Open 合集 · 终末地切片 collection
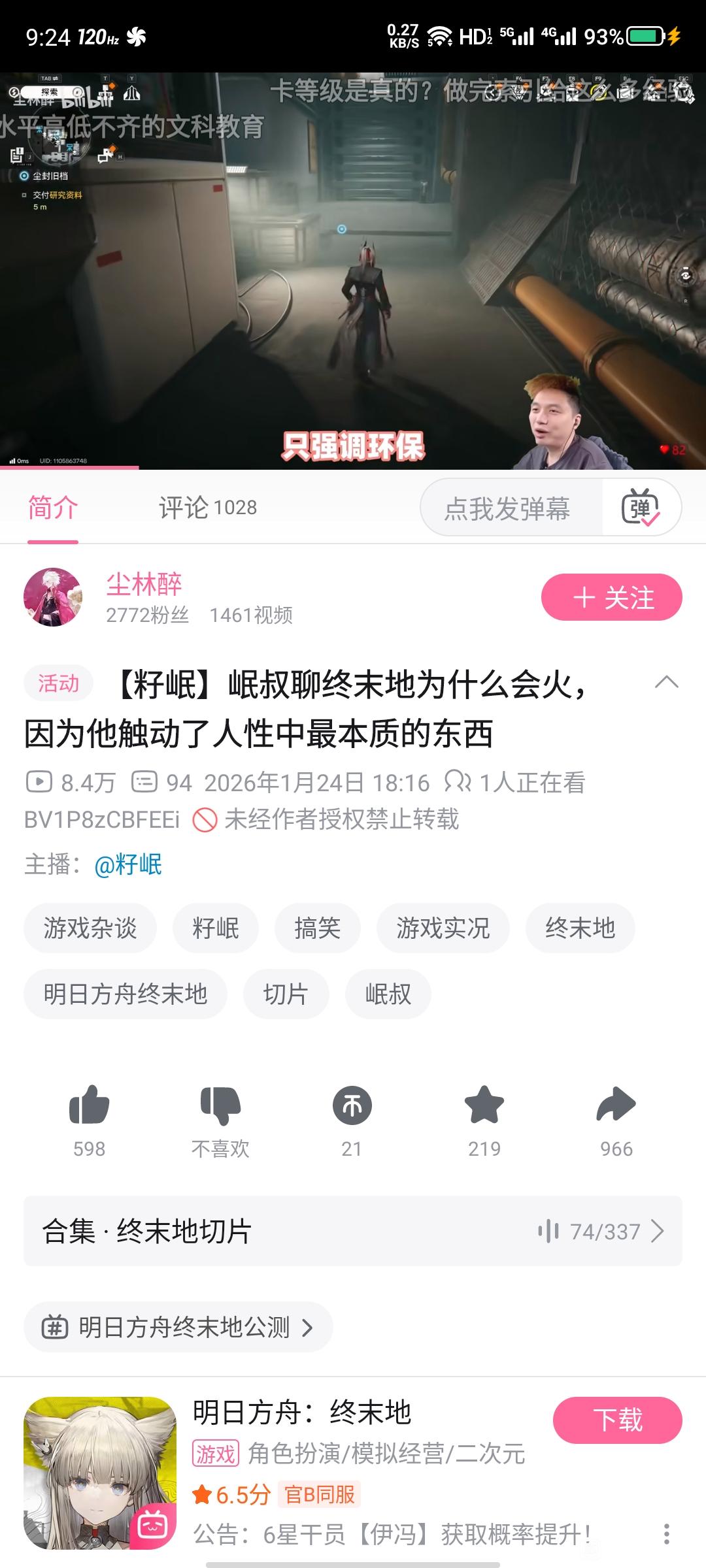This screenshot has height=1568, width=706. [x=353, y=1232]
